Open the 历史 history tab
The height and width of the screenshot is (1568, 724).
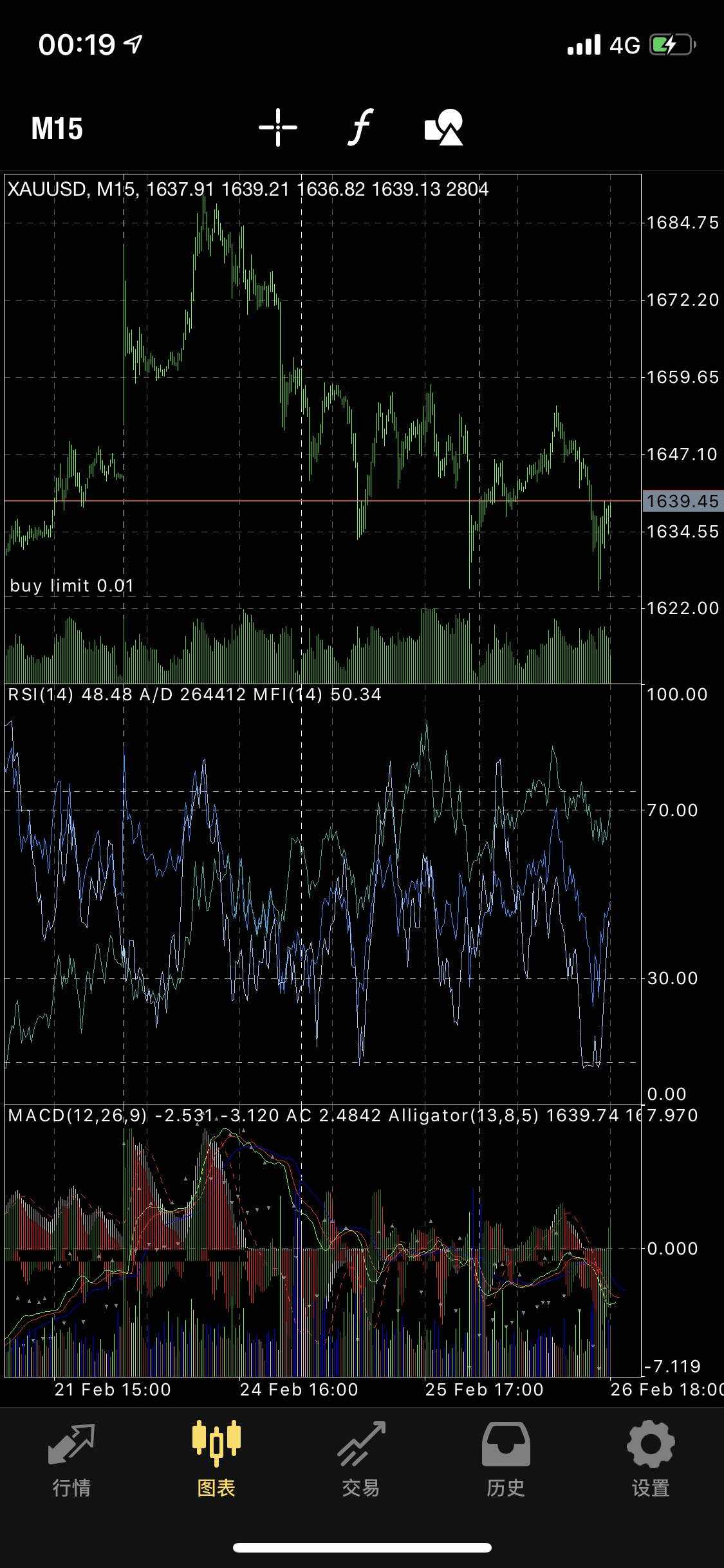pos(506,1460)
